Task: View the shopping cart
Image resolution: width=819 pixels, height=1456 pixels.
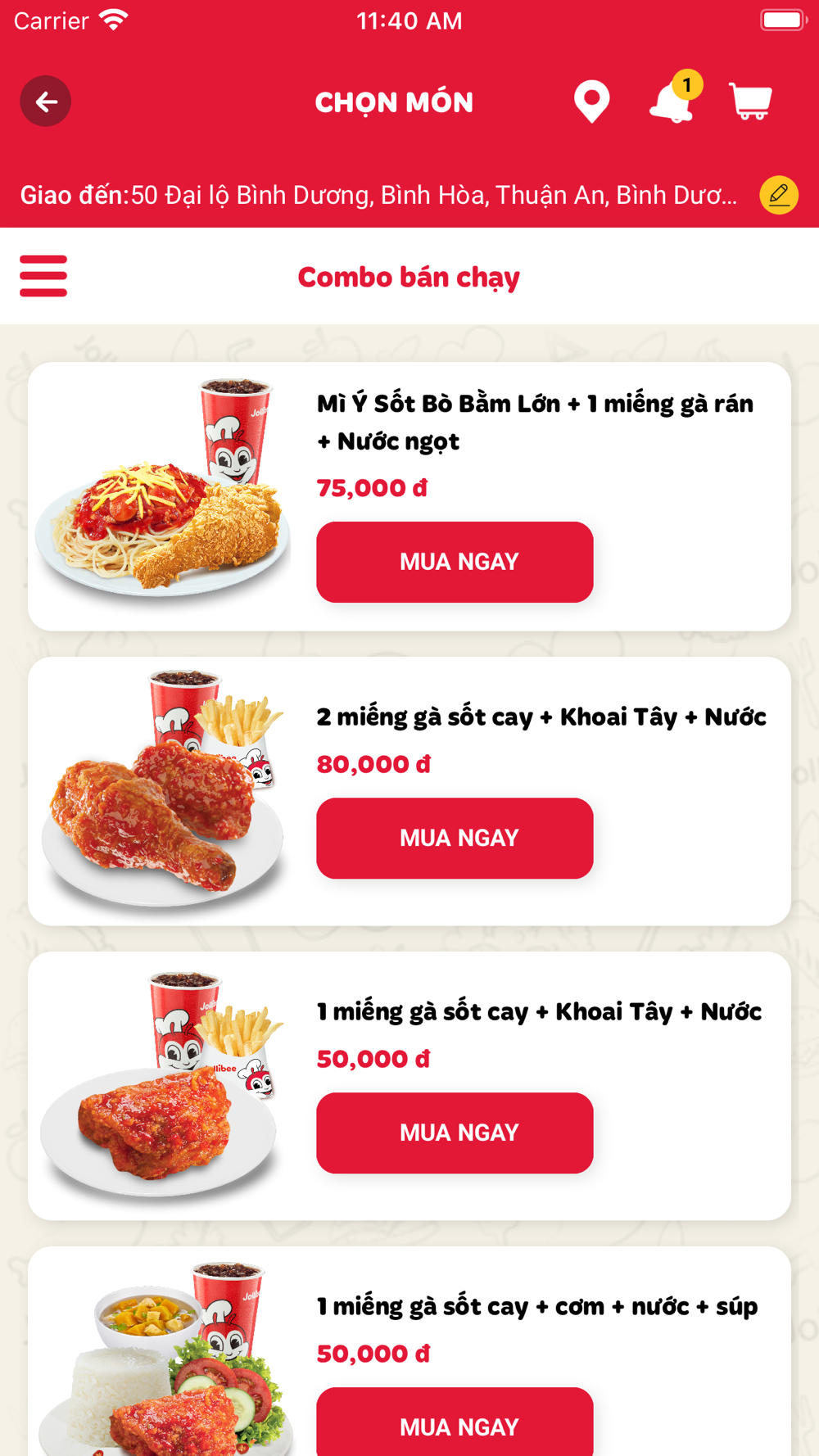Action: [751, 102]
